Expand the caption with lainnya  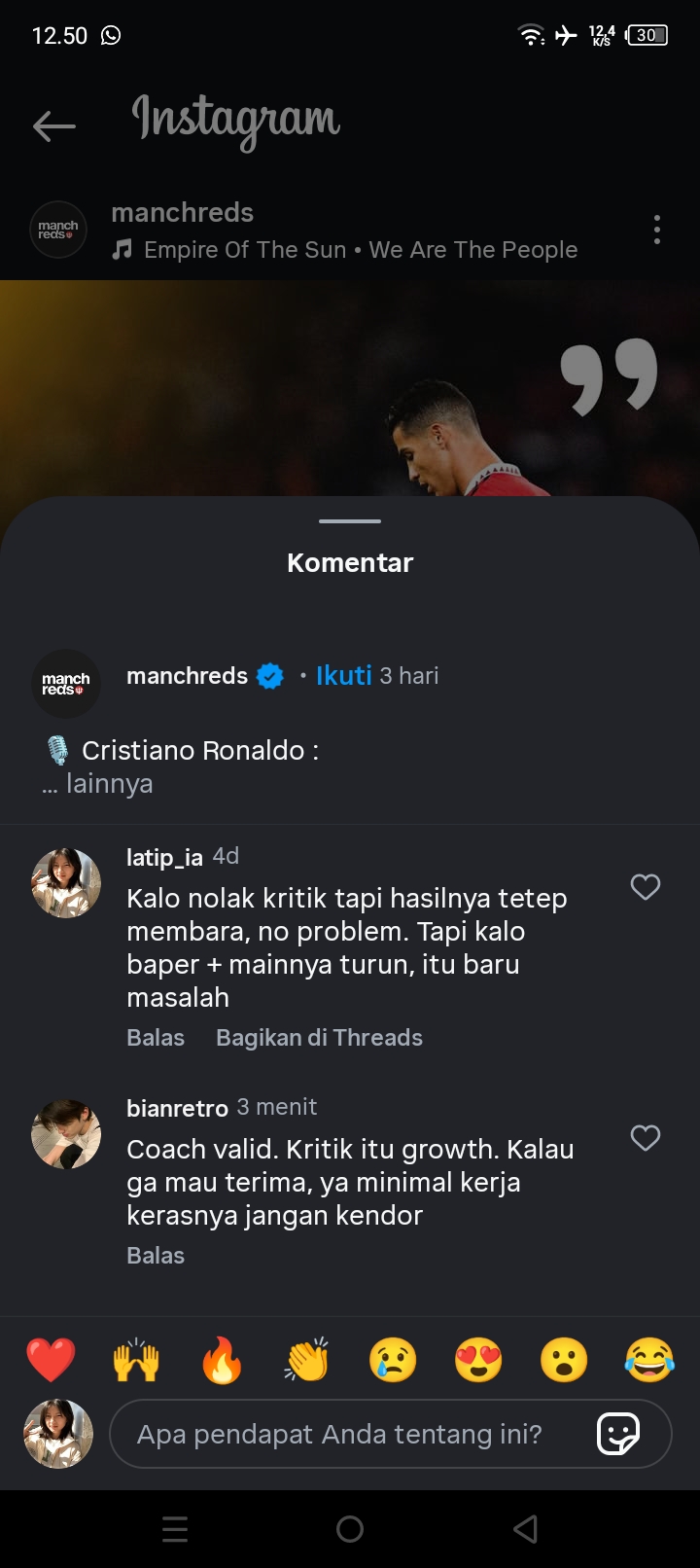coord(109,784)
